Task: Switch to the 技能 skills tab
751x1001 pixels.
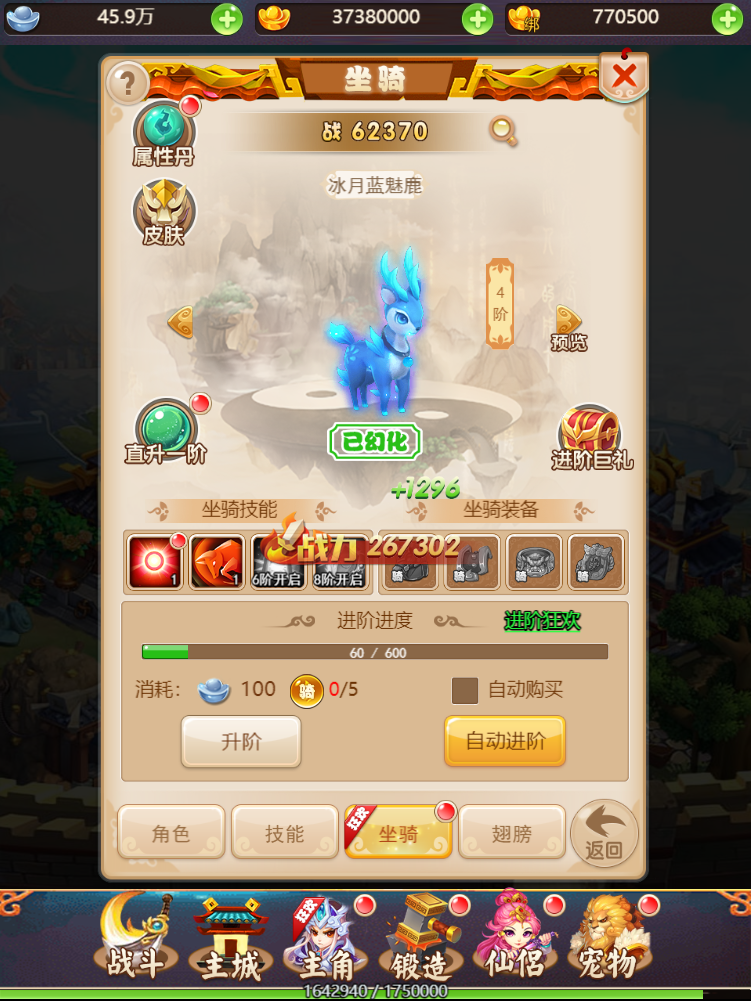Action: click(x=284, y=833)
